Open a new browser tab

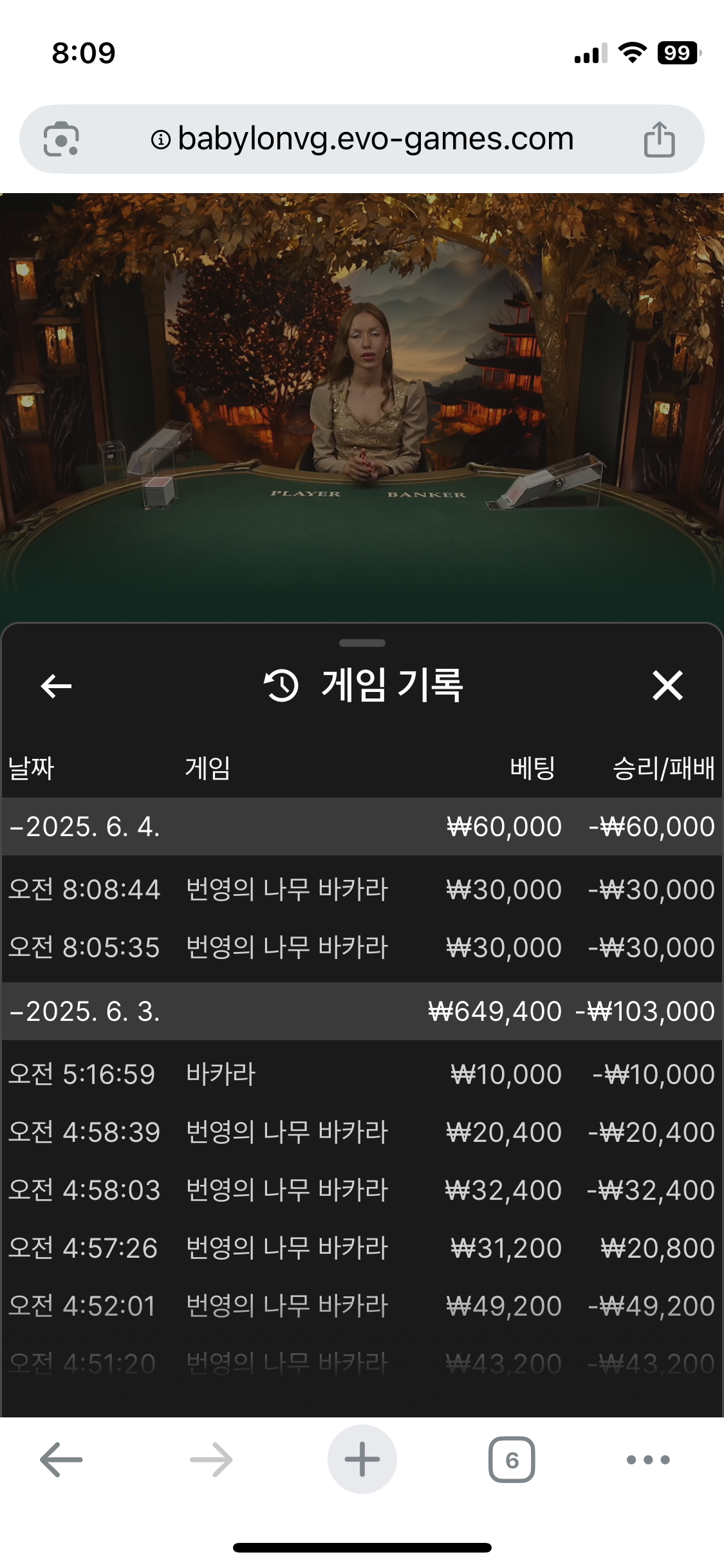coord(362,1460)
